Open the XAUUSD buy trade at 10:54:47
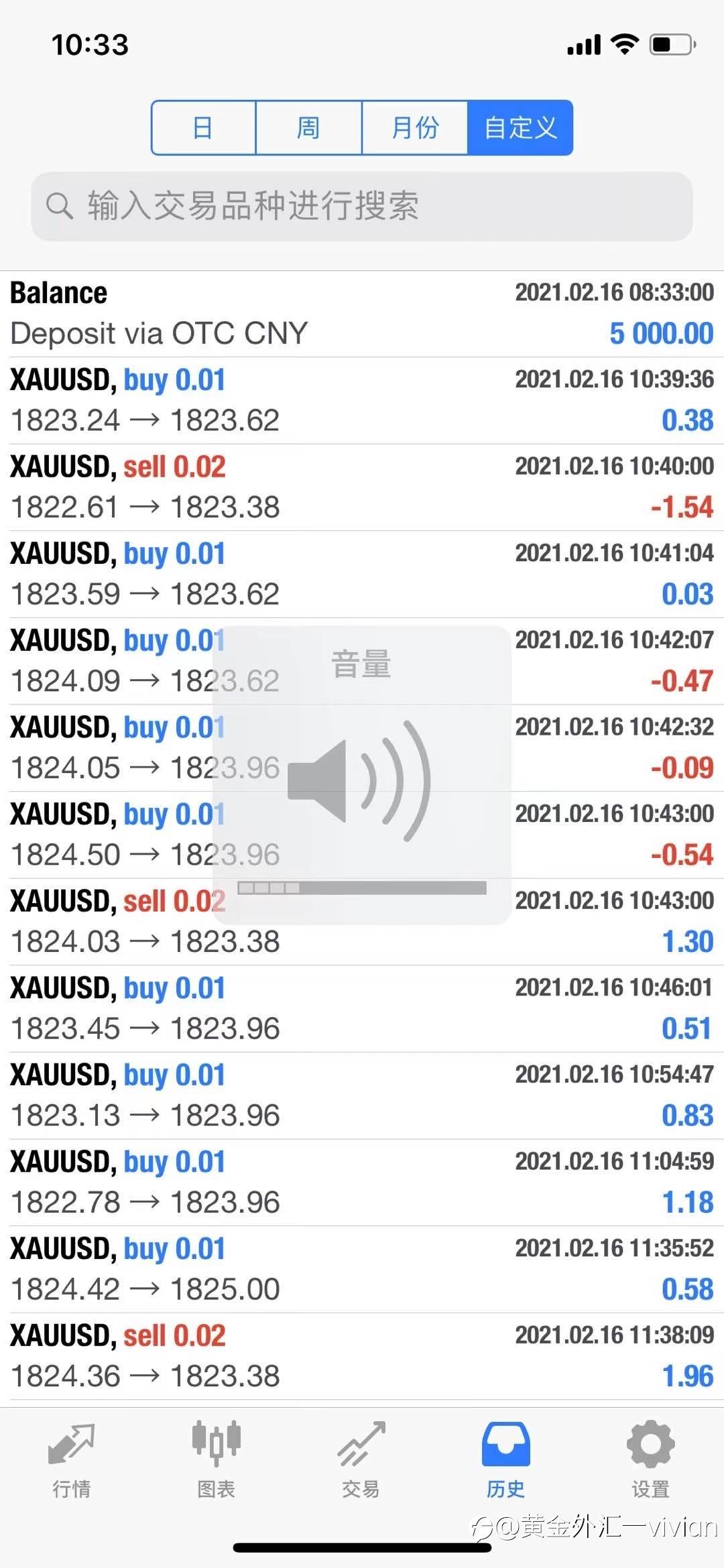 (x=362, y=1095)
